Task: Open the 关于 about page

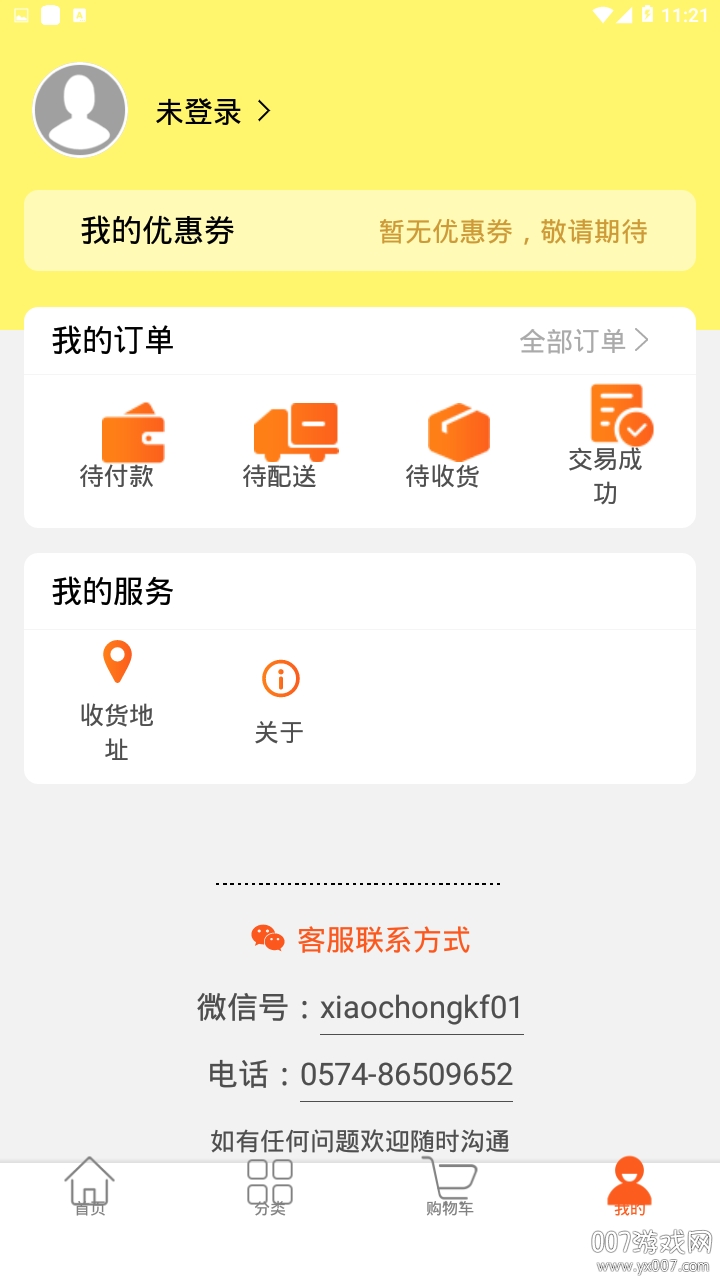Action: 279,701
